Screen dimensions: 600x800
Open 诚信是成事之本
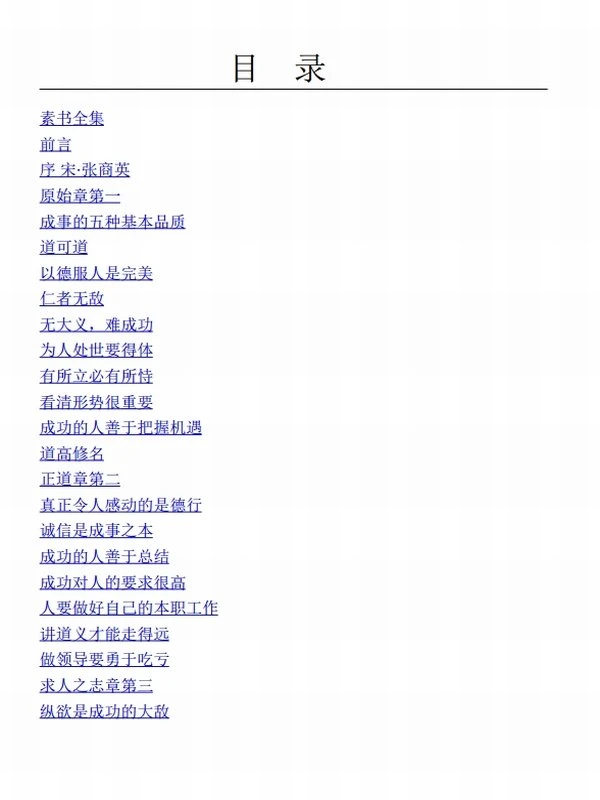(96, 531)
